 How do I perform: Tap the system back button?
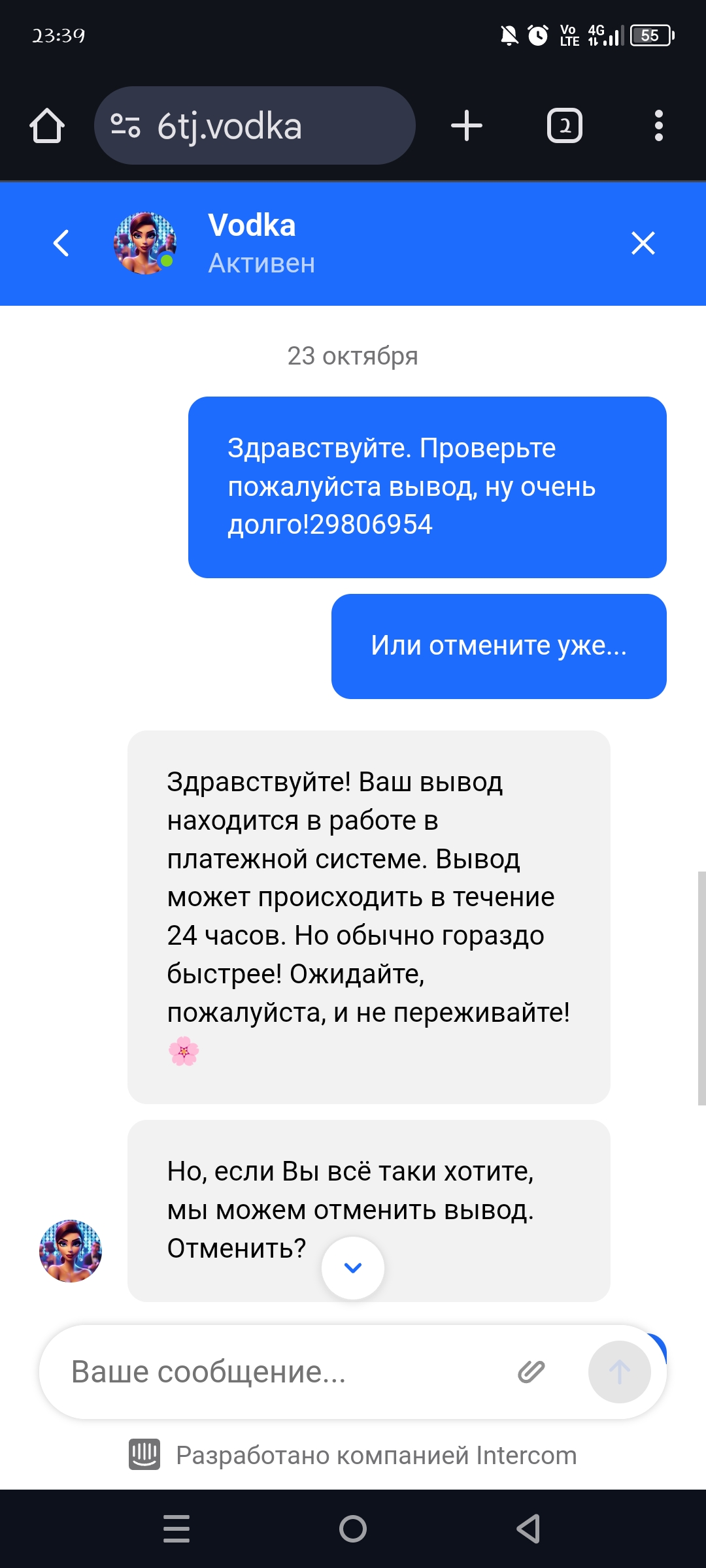tap(528, 1529)
